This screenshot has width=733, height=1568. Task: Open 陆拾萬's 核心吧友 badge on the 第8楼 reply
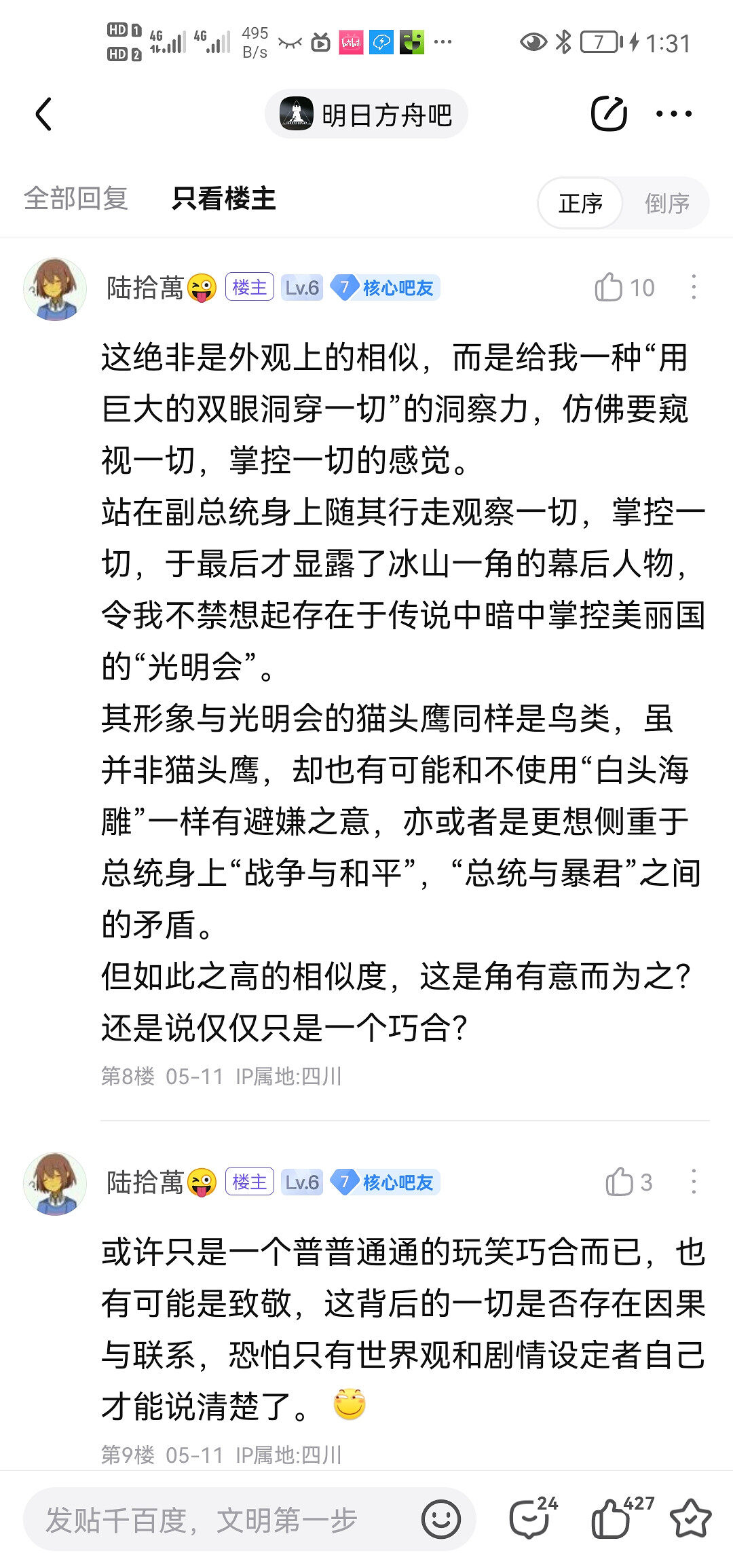pyautogui.click(x=386, y=288)
